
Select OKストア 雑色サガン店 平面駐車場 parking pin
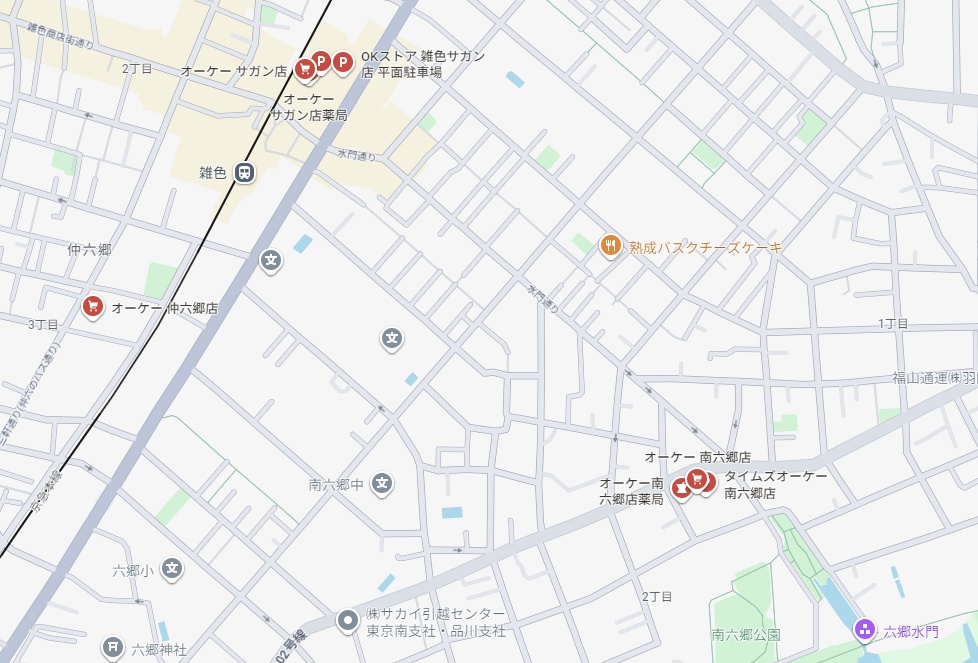(342, 63)
